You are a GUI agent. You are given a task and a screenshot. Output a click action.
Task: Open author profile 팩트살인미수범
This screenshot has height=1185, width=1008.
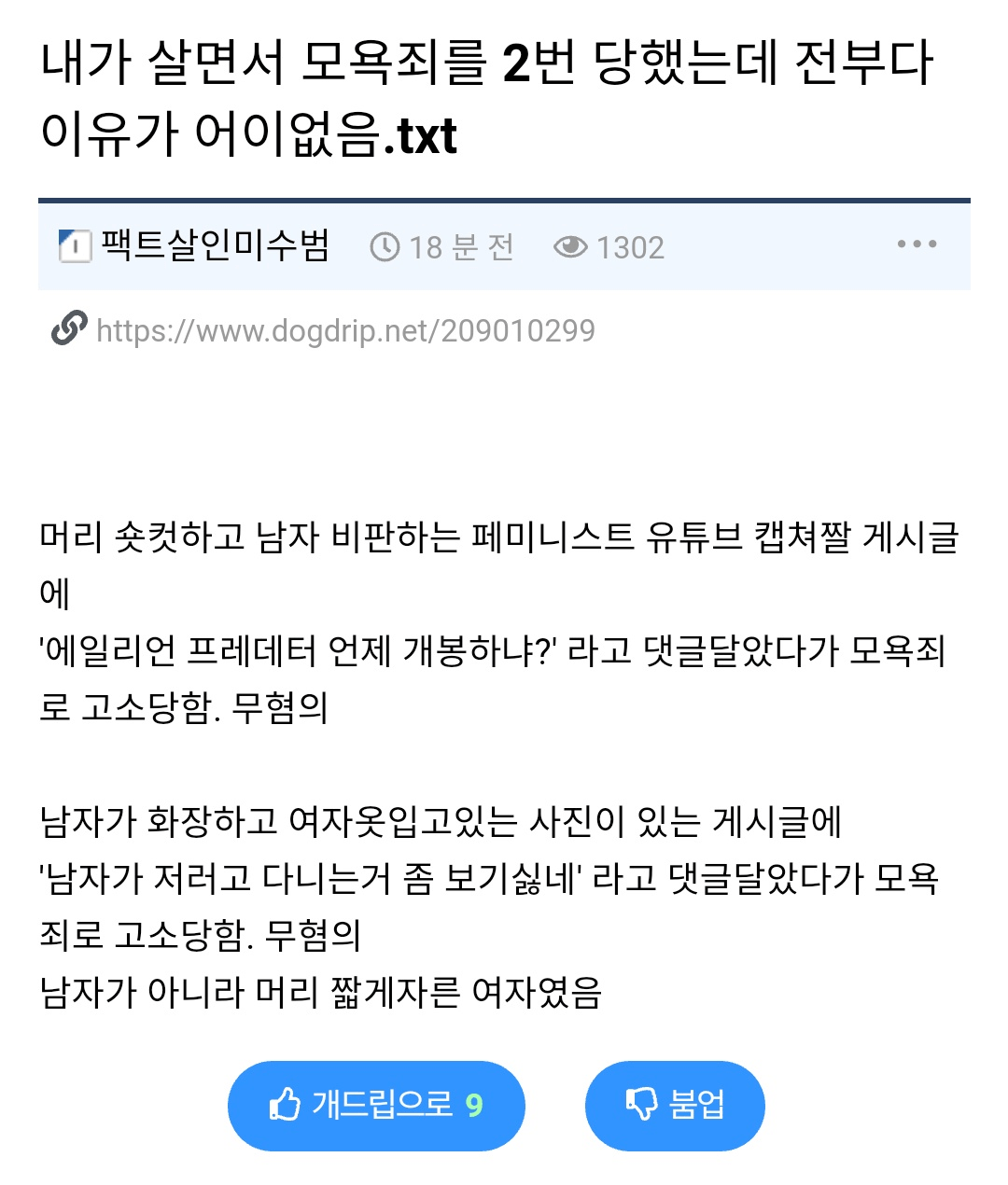(x=214, y=245)
